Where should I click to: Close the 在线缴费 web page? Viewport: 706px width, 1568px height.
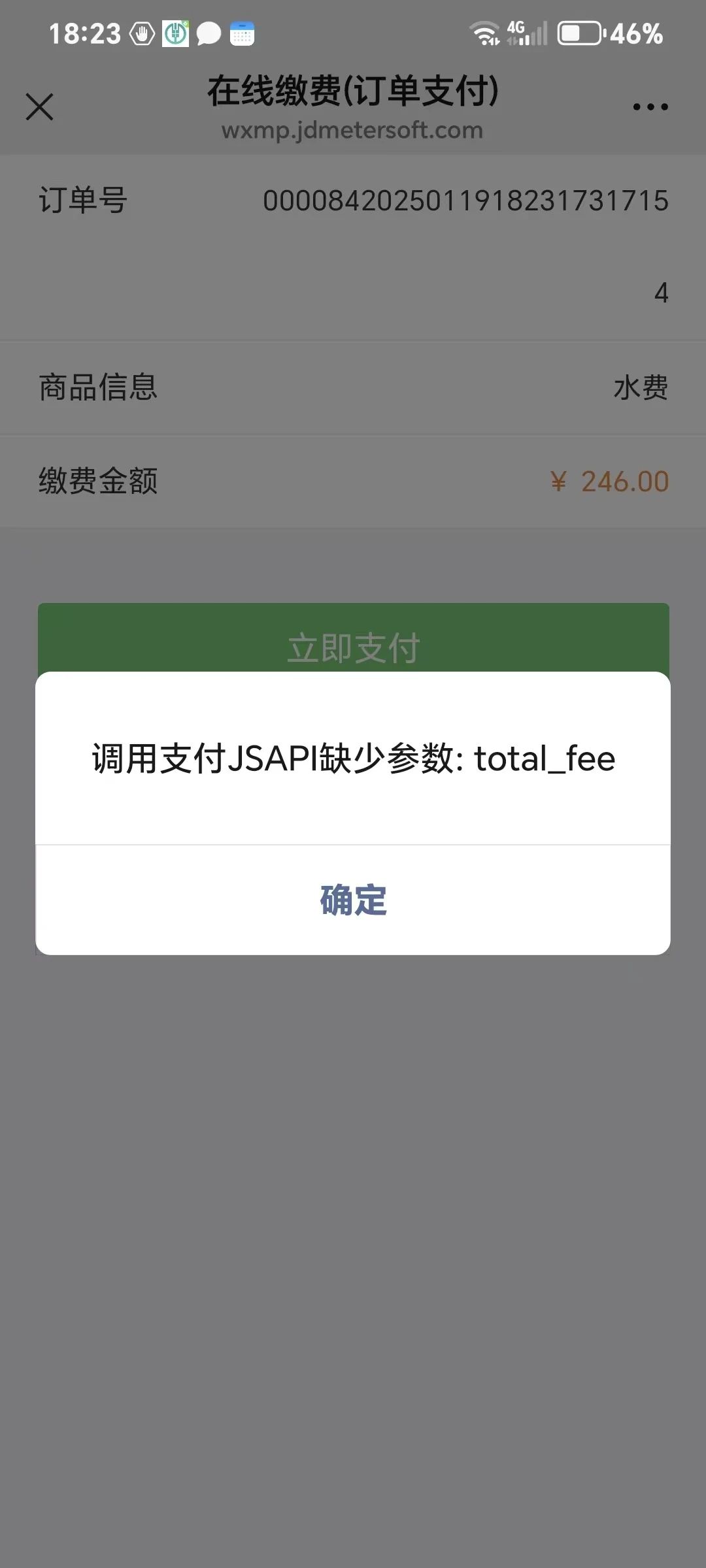tap(39, 106)
